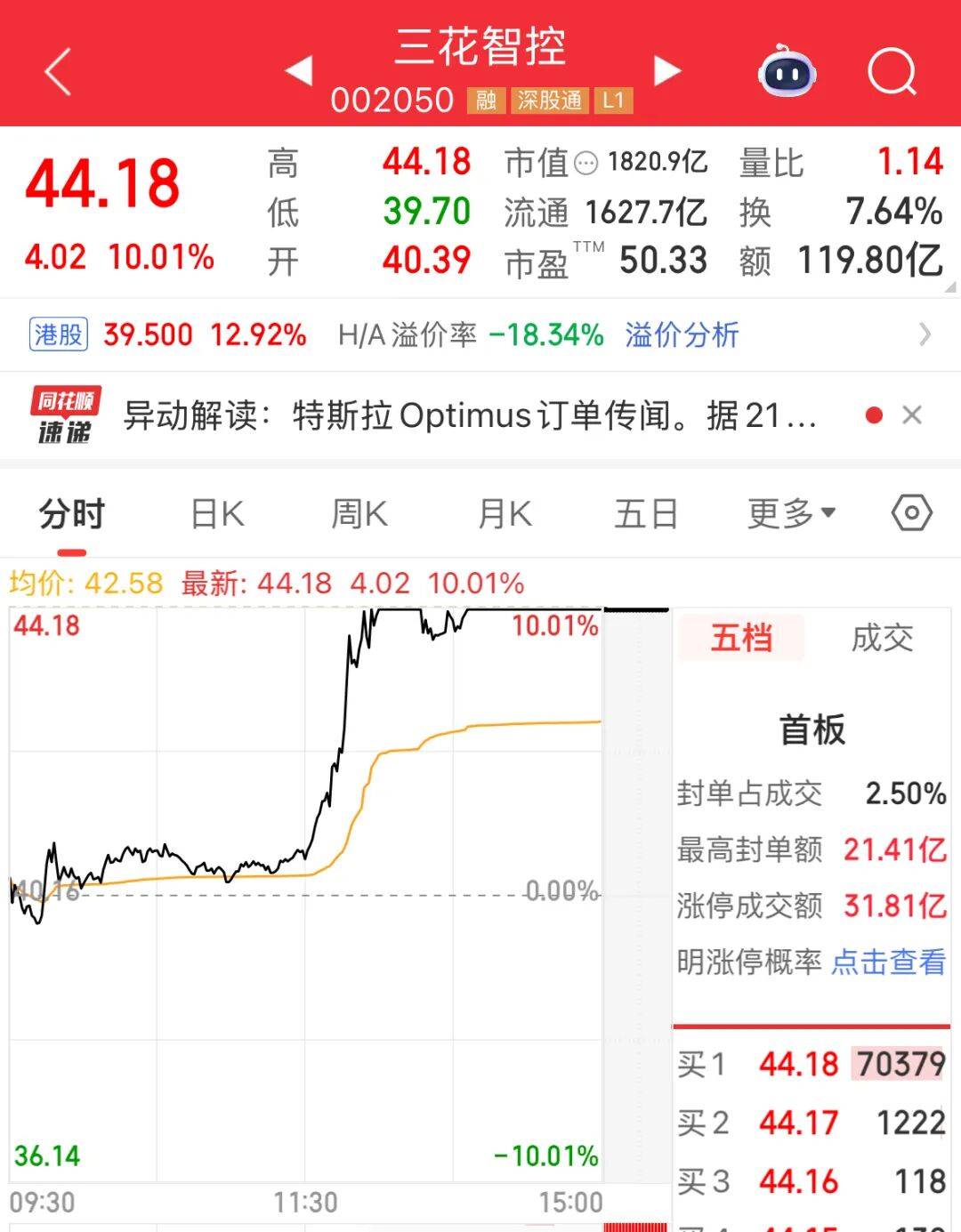Tap the 融 margin trading badge
Image resolution: width=961 pixels, height=1232 pixels.
click(x=486, y=100)
